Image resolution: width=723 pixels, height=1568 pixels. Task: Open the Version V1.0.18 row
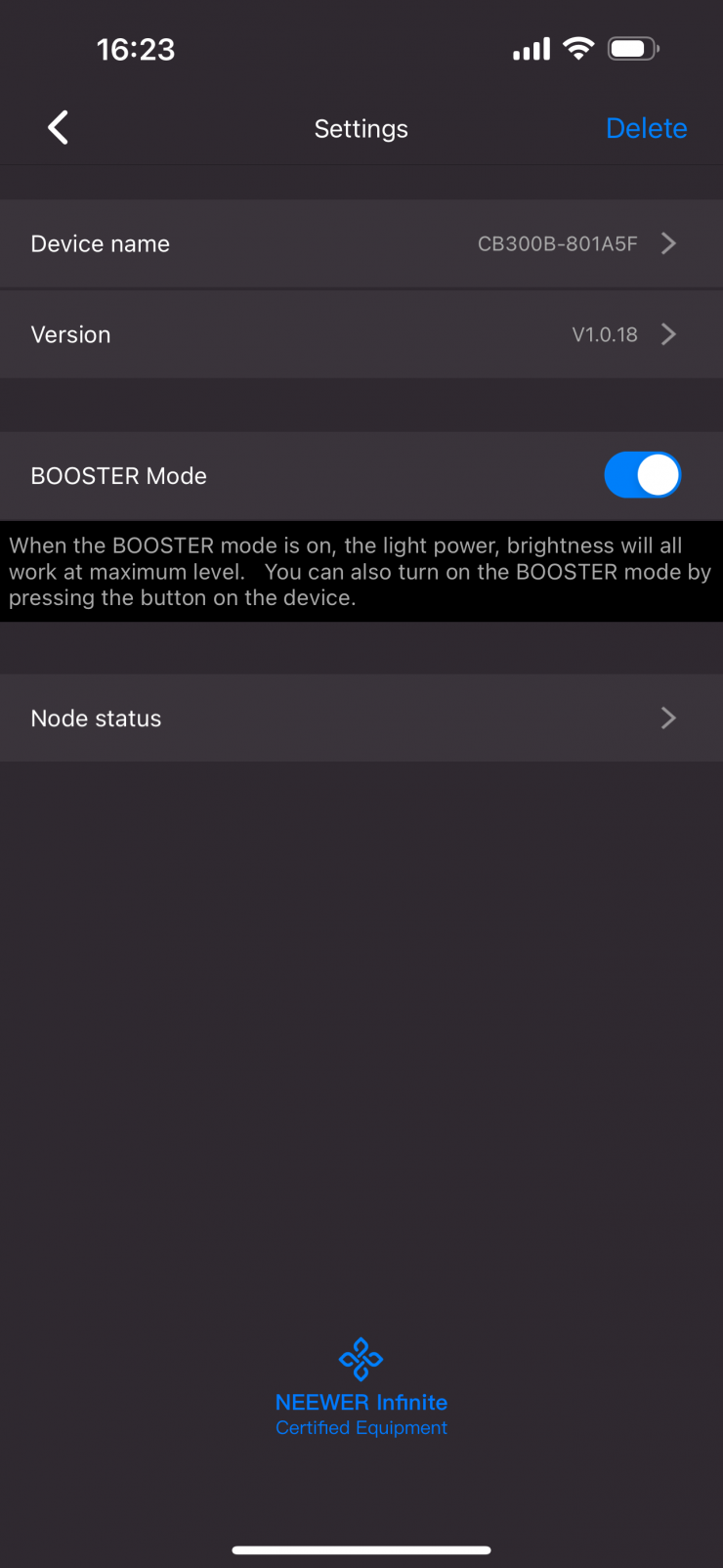click(x=361, y=334)
